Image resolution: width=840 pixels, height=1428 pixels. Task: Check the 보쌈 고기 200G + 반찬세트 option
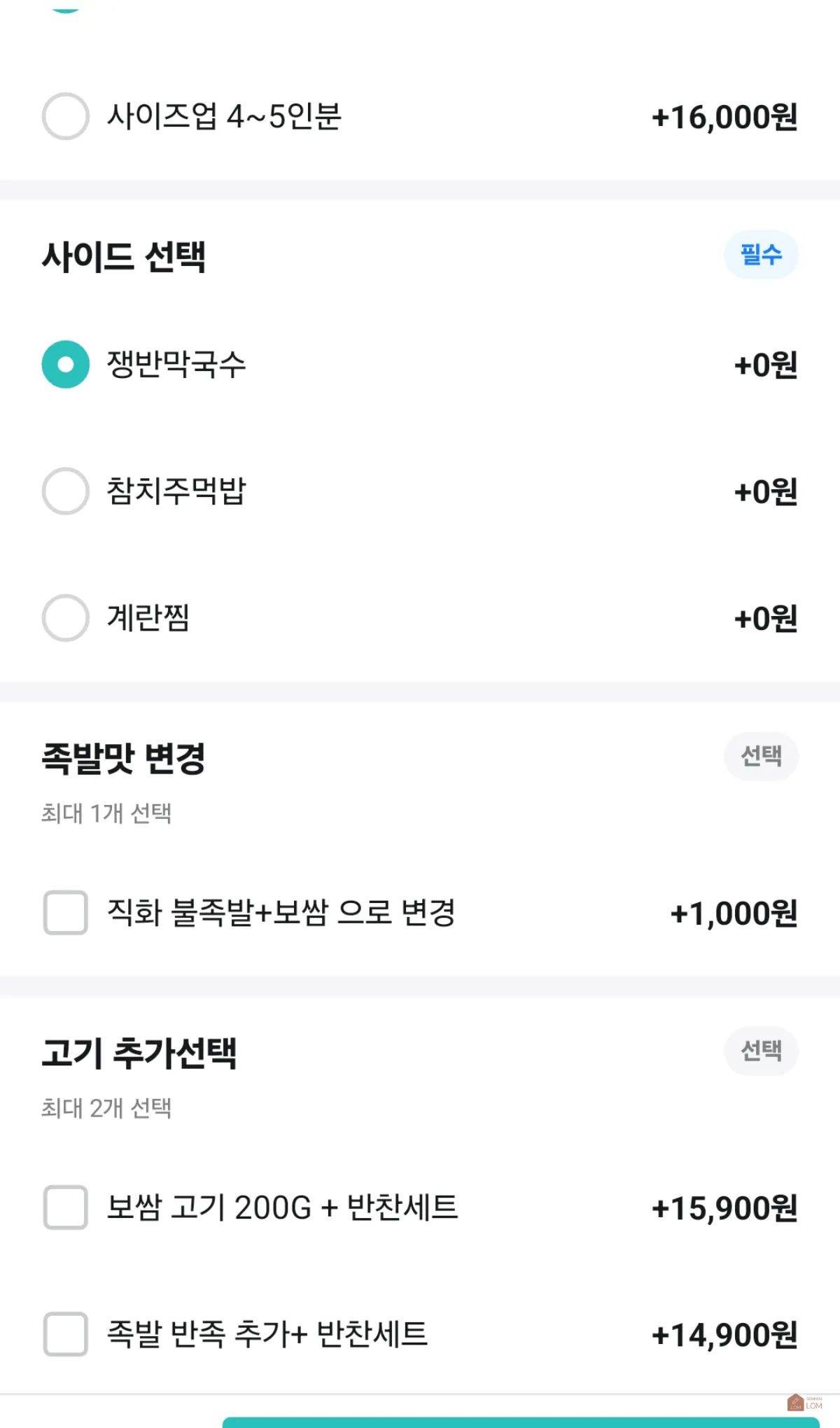[x=64, y=1206]
